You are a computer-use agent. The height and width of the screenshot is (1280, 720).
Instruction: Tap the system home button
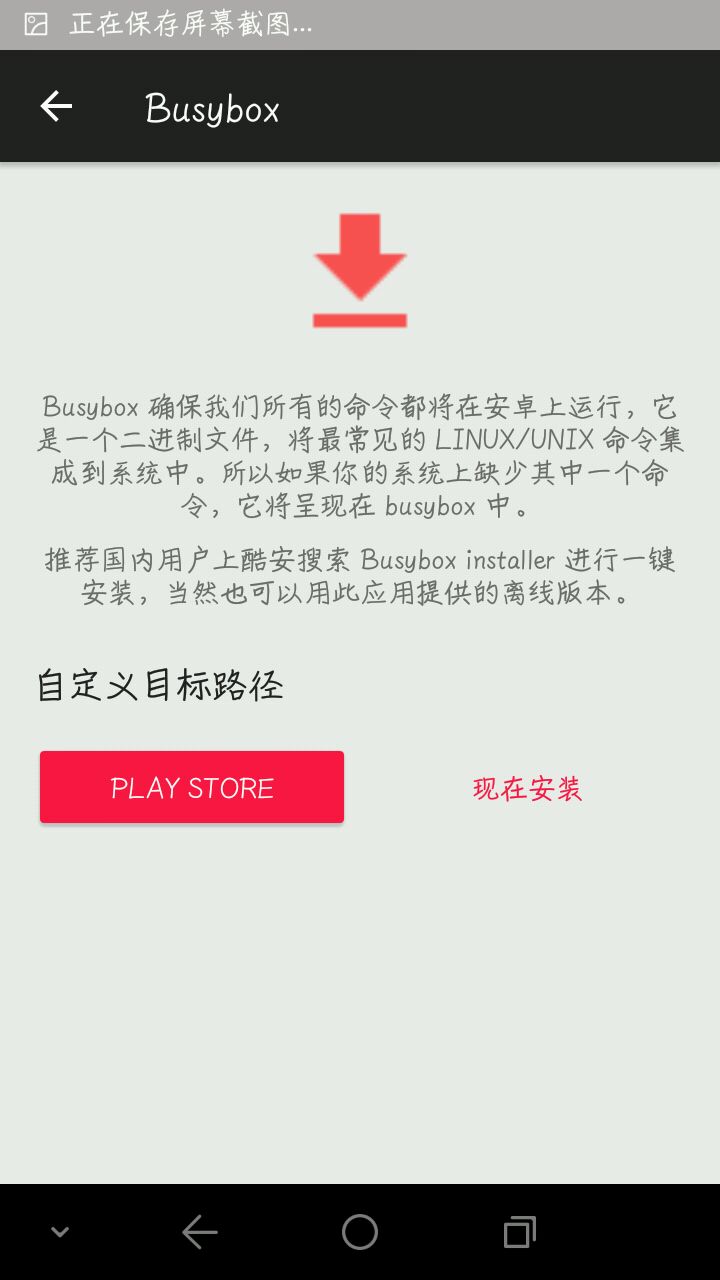point(360,1232)
